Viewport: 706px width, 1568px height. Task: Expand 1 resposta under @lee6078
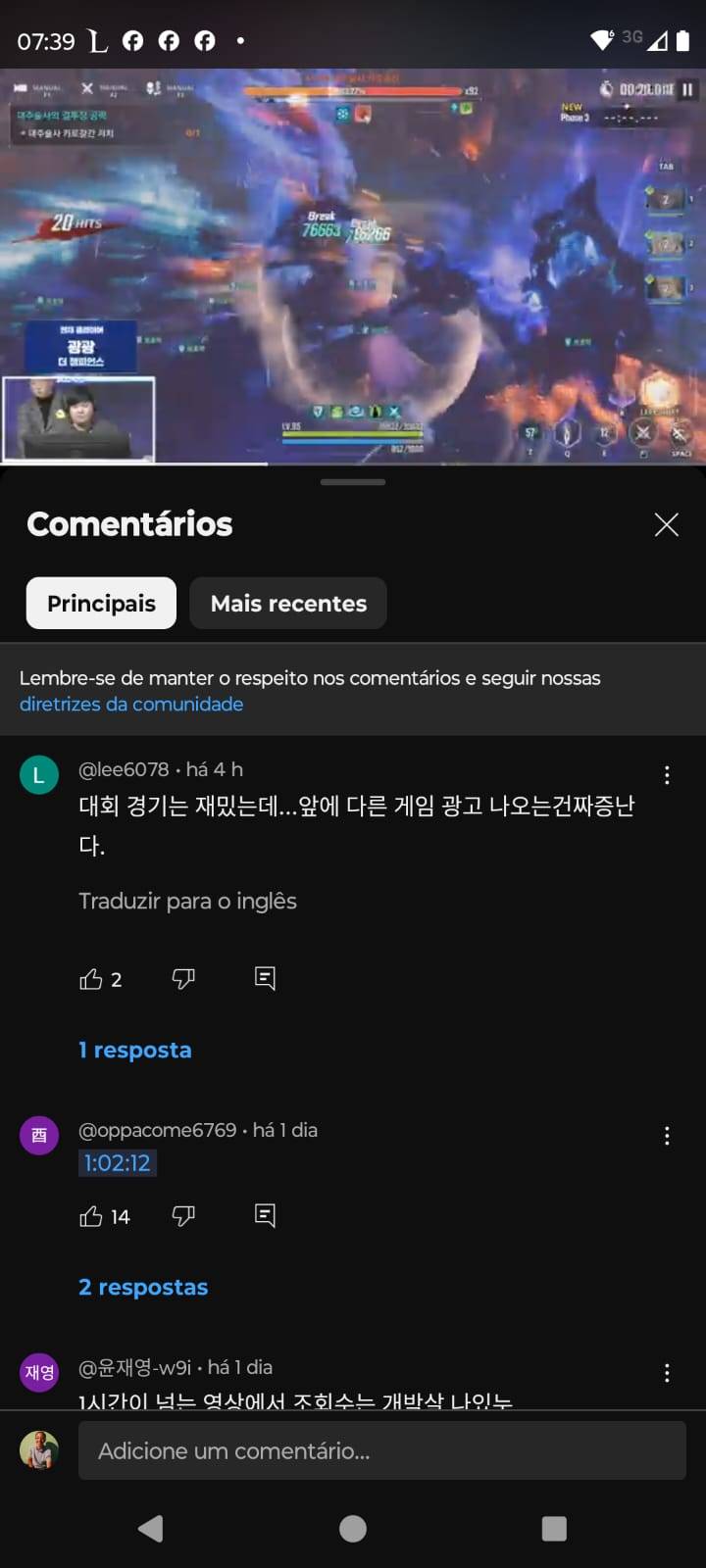(x=135, y=1050)
